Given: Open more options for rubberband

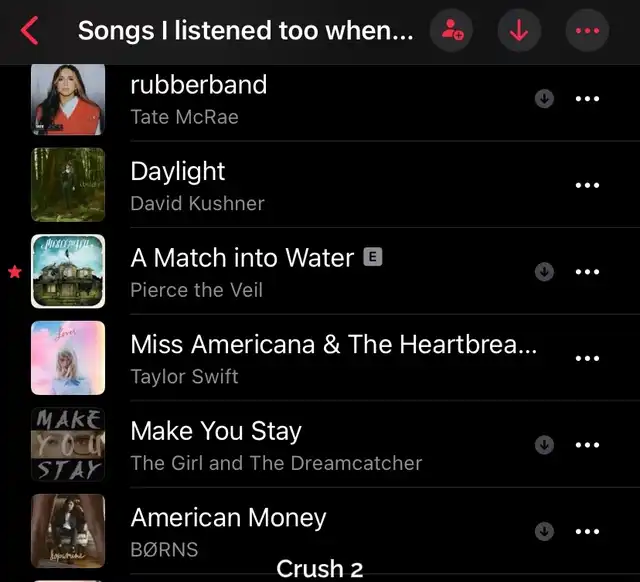Looking at the screenshot, I should tap(587, 99).
